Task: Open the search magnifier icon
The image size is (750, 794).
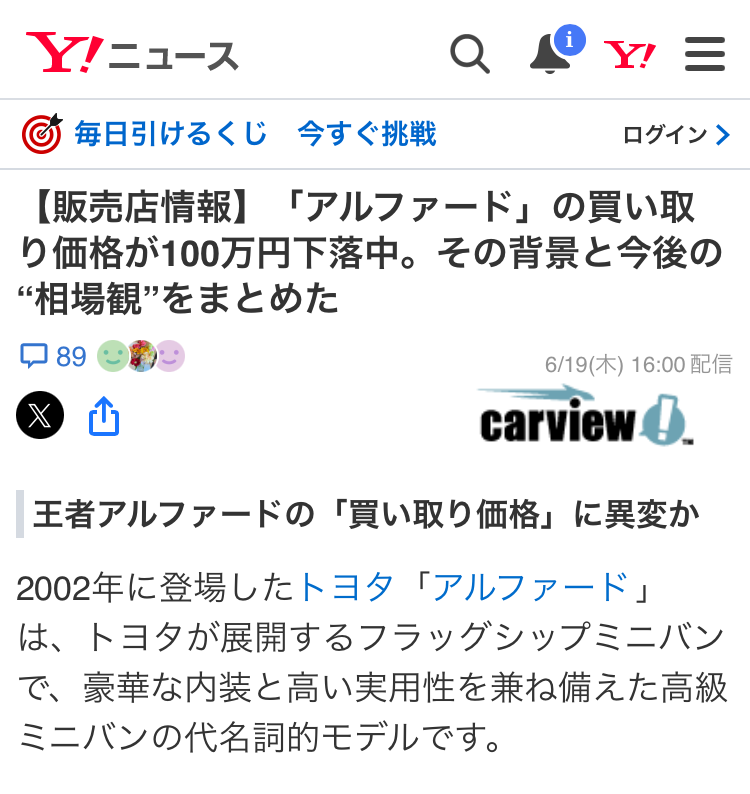Action: pyautogui.click(x=470, y=54)
